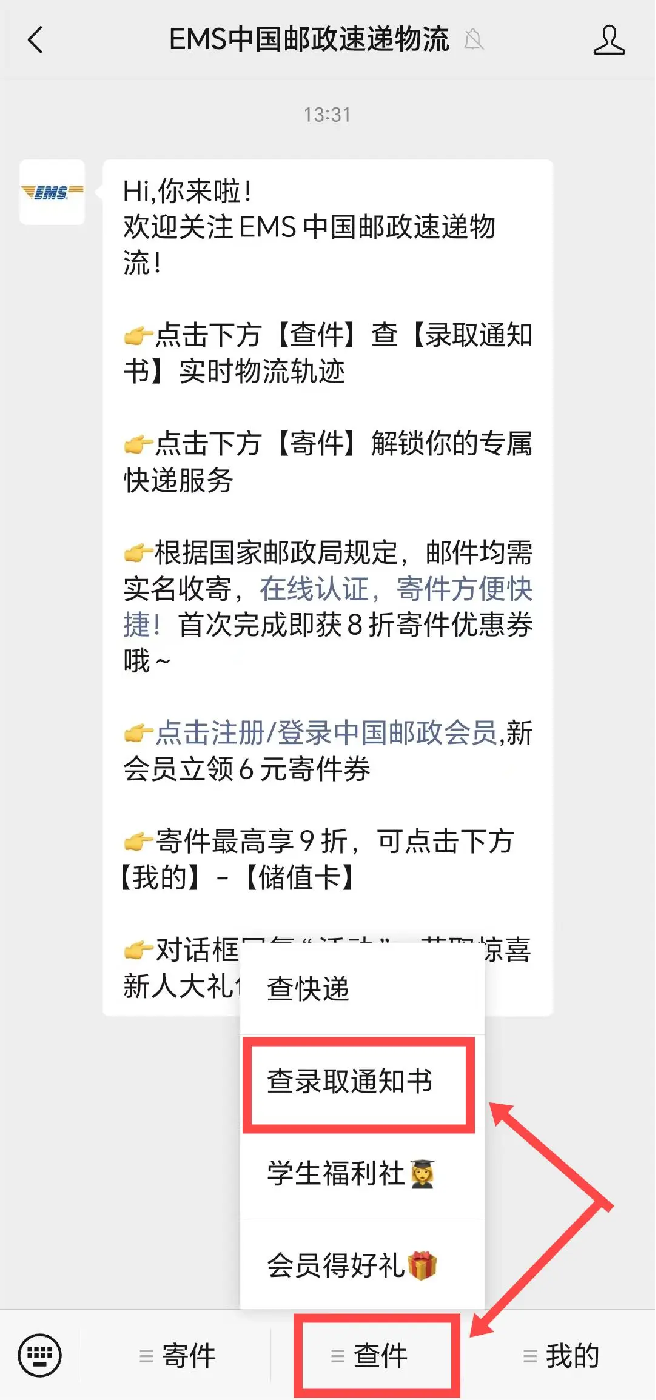The height and width of the screenshot is (1400, 656).
Task: Open 会员得好礼 menu item
Action: point(350,1265)
